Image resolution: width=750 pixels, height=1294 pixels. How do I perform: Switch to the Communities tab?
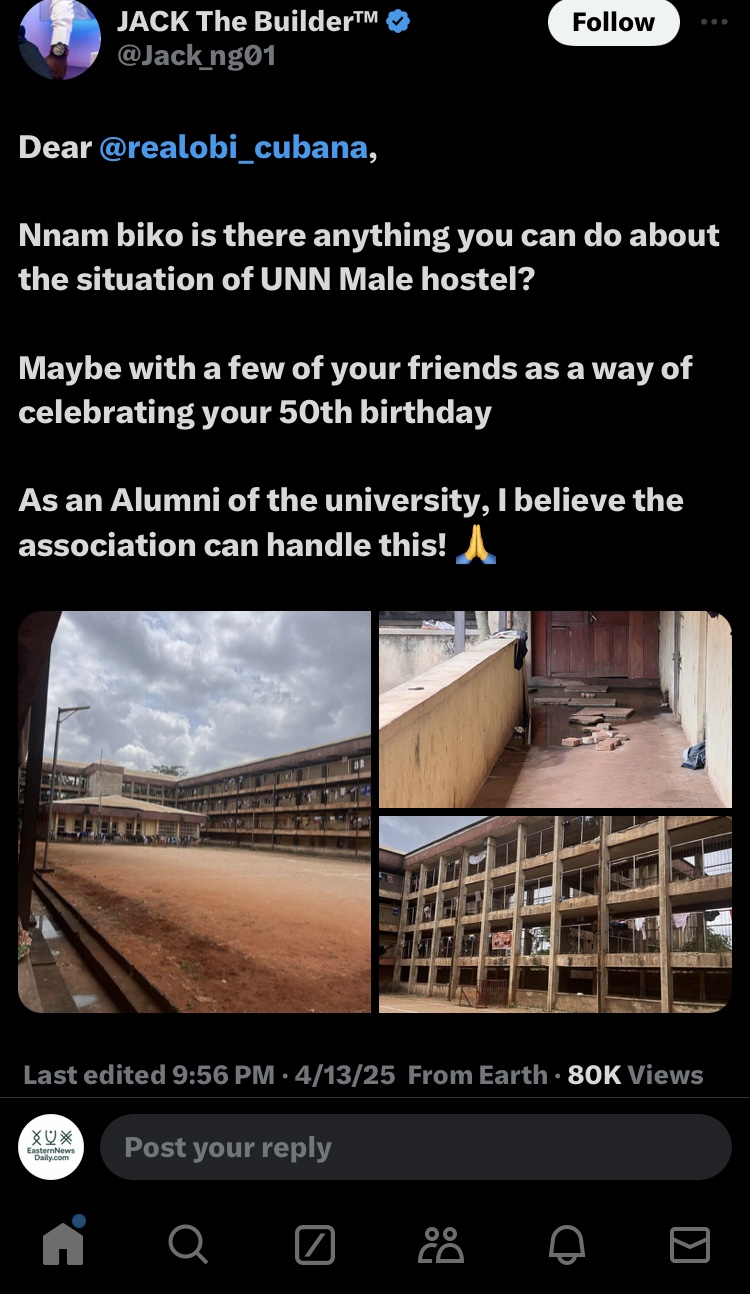[x=440, y=1245]
